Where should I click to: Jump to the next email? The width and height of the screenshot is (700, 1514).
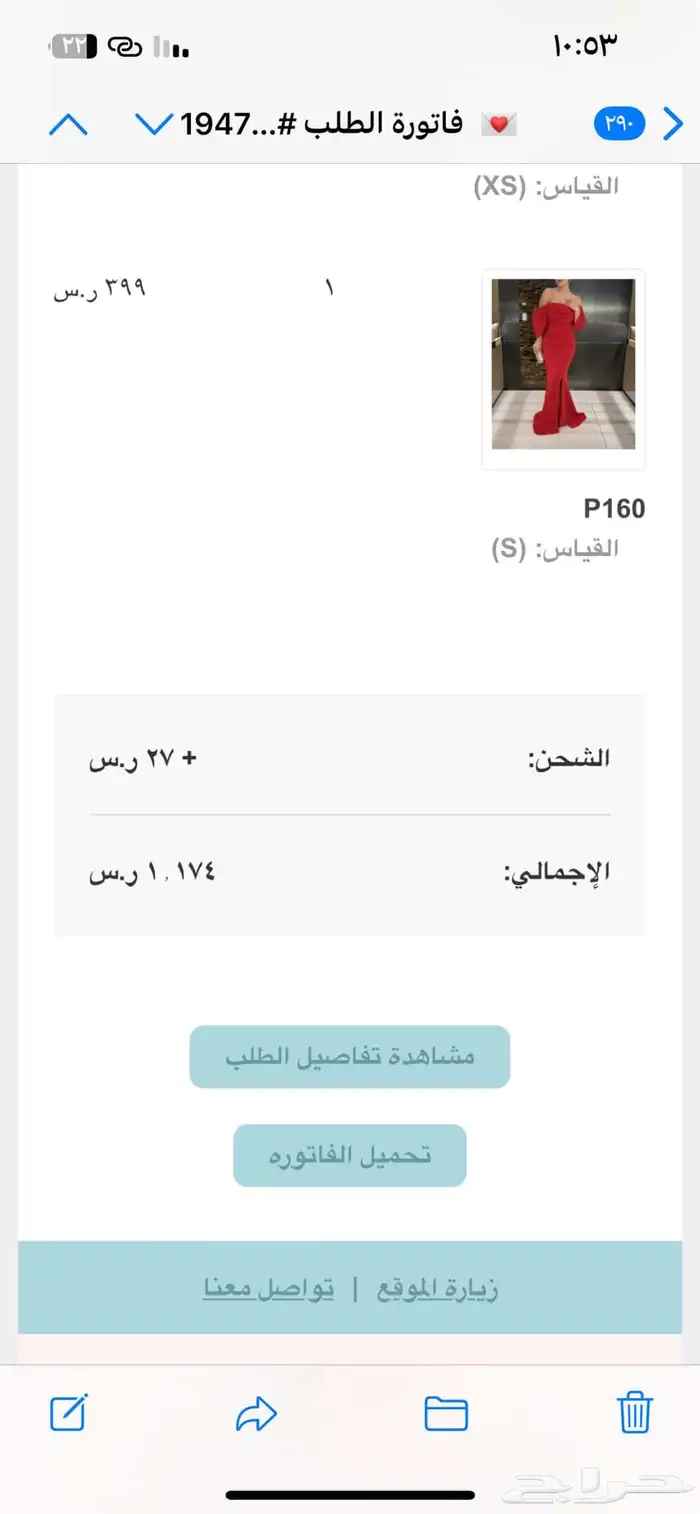153,125
